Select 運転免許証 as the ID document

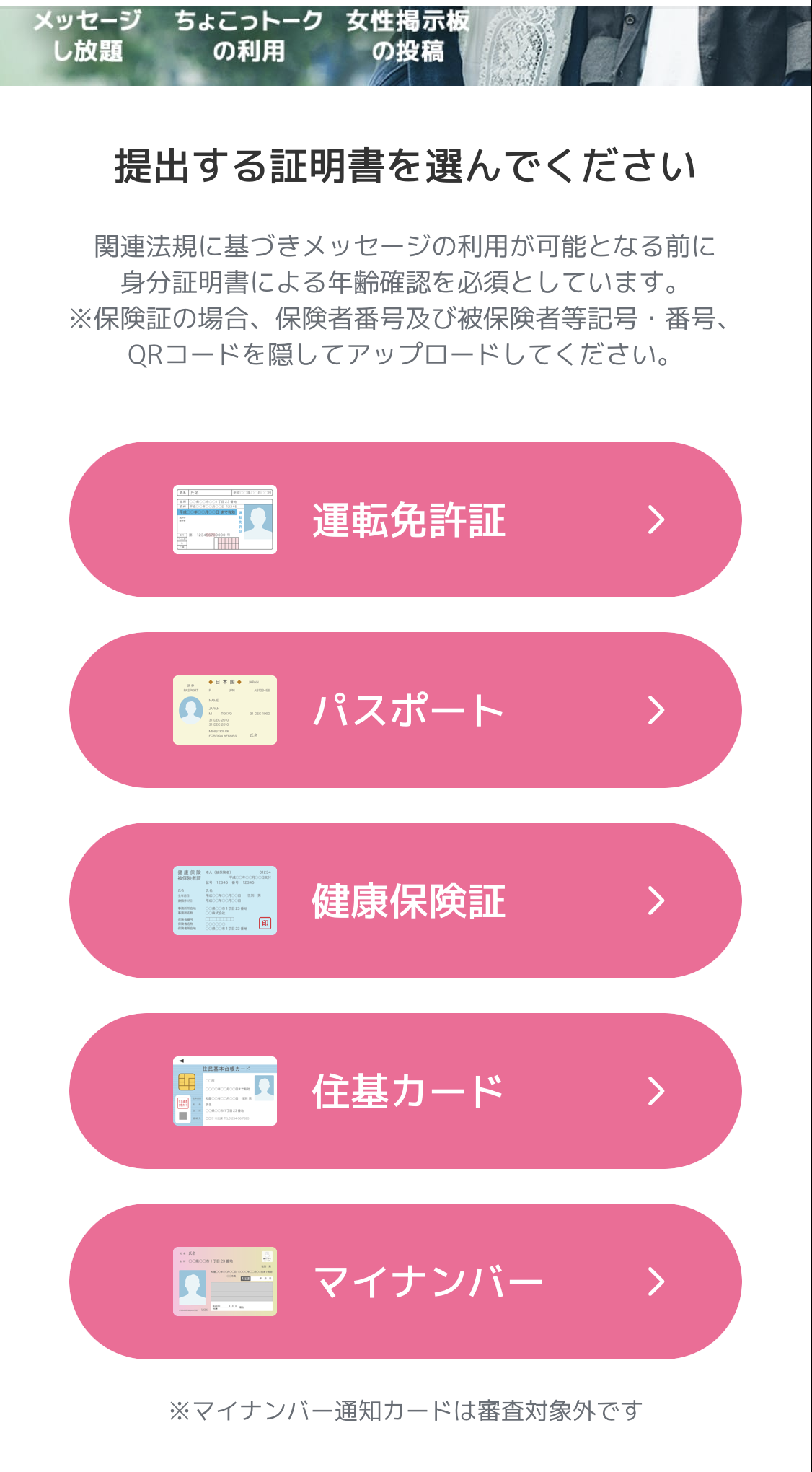[405, 520]
